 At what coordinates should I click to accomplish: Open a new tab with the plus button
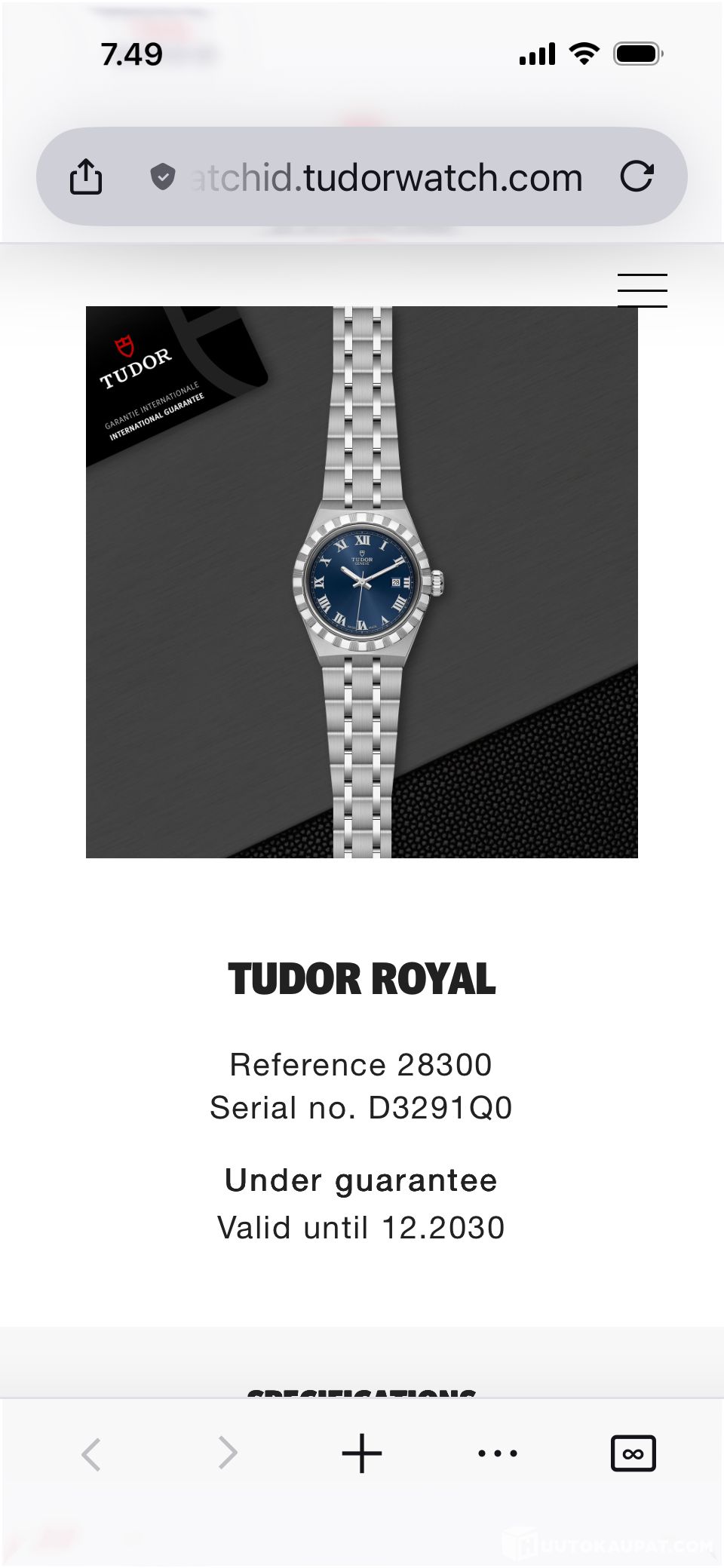point(362,1453)
